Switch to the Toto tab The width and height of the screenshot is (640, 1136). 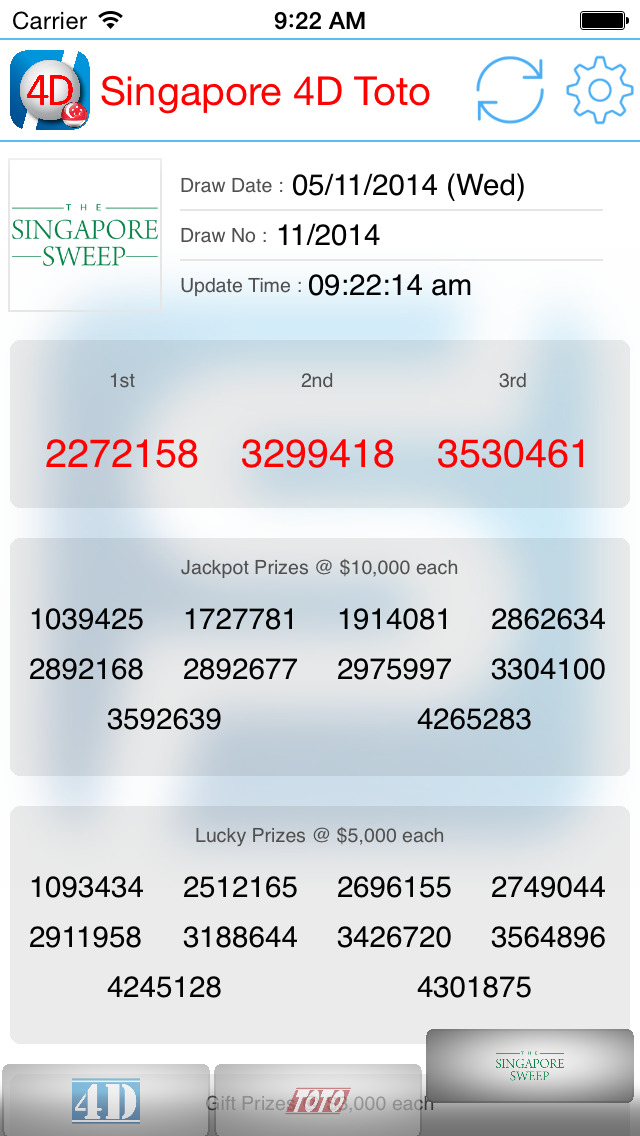point(318,1100)
